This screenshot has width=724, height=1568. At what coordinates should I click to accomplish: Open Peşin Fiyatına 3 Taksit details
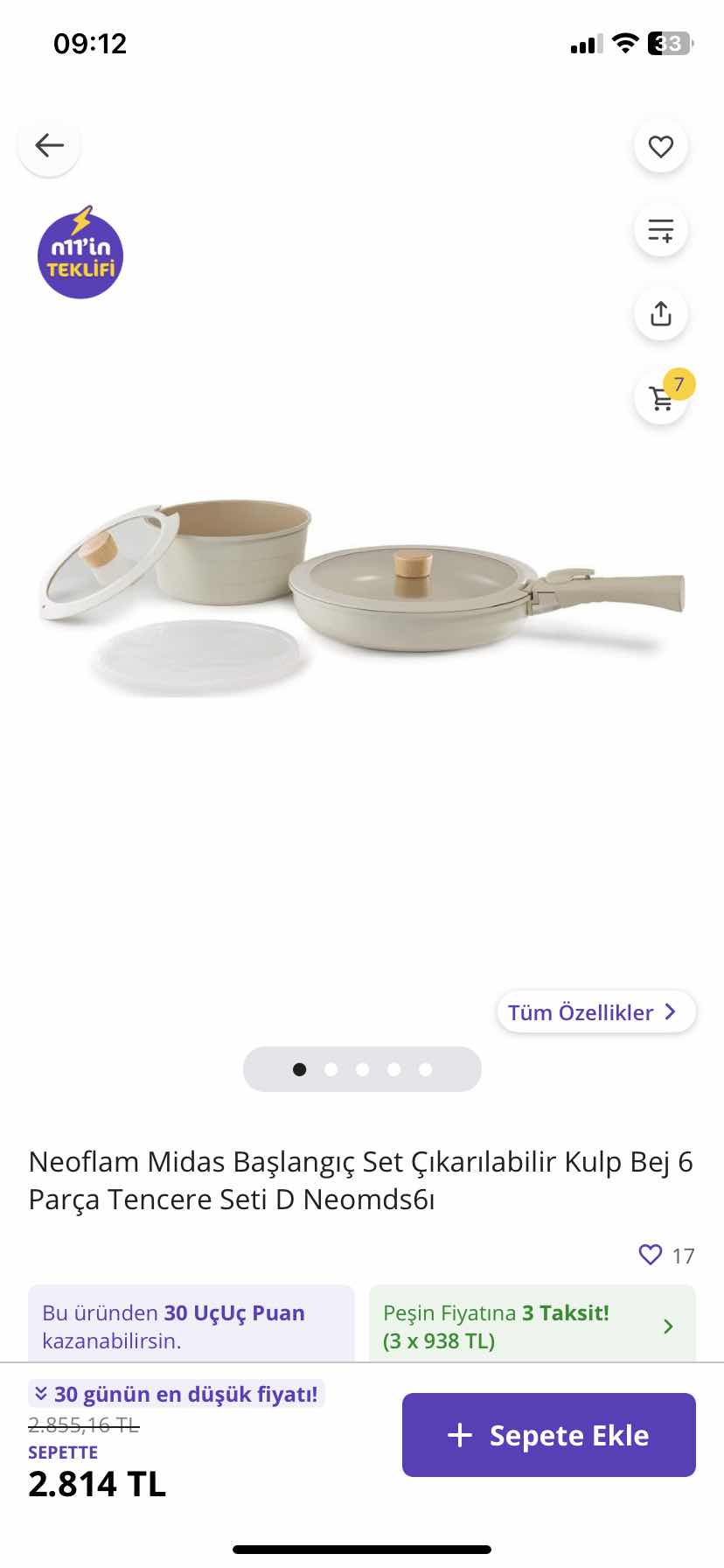[532, 1326]
